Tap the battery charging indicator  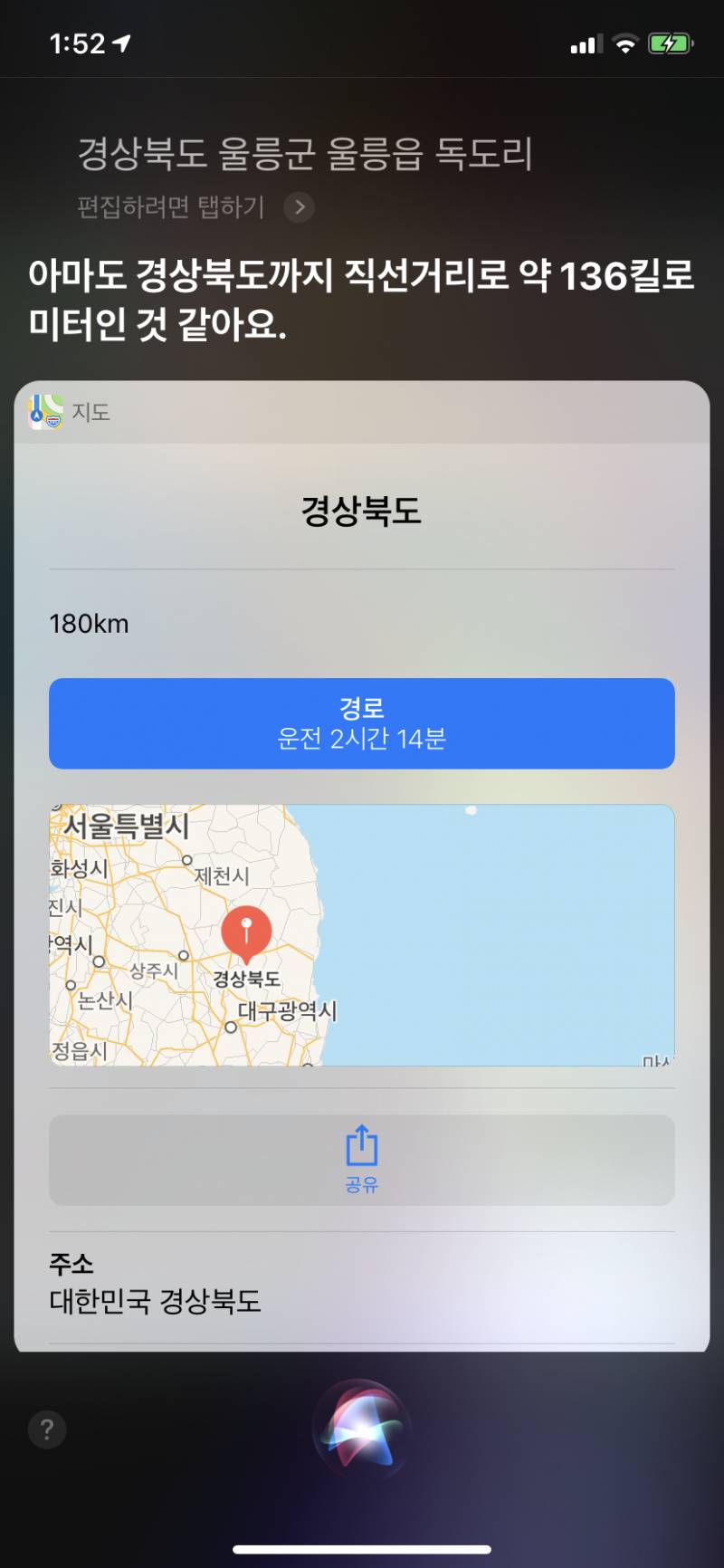(670, 42)
